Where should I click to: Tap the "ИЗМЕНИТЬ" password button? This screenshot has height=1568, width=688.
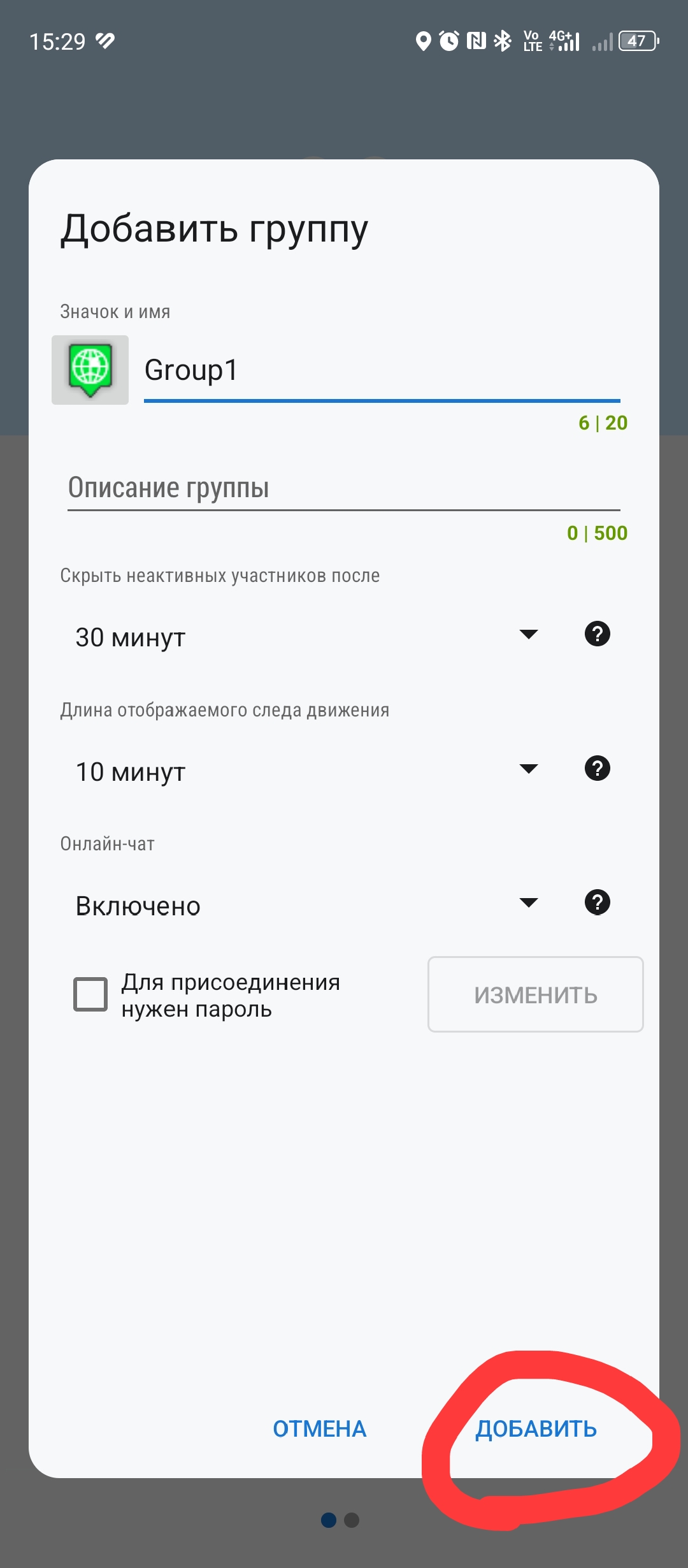click(535, 994)
